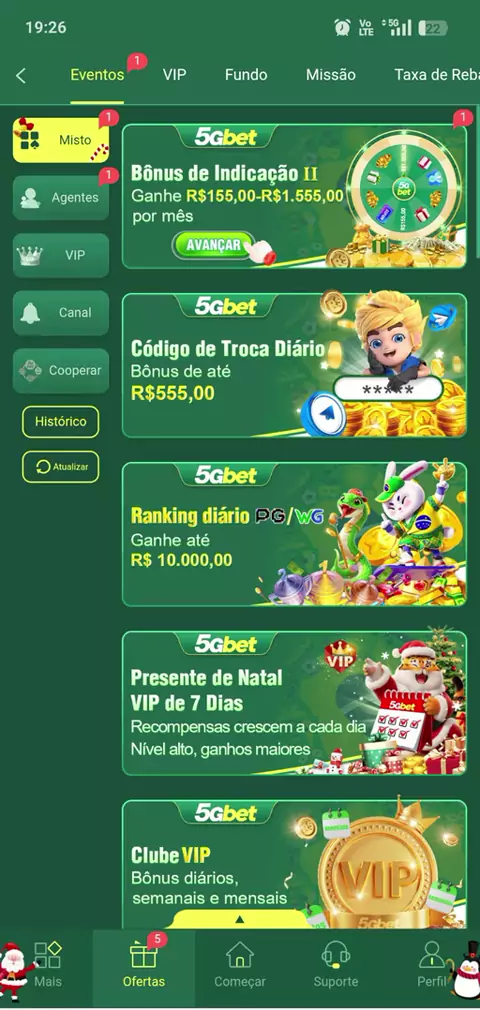Open the Fundo tab
This screenshot has height=1010, width=480.
point(245,75)
